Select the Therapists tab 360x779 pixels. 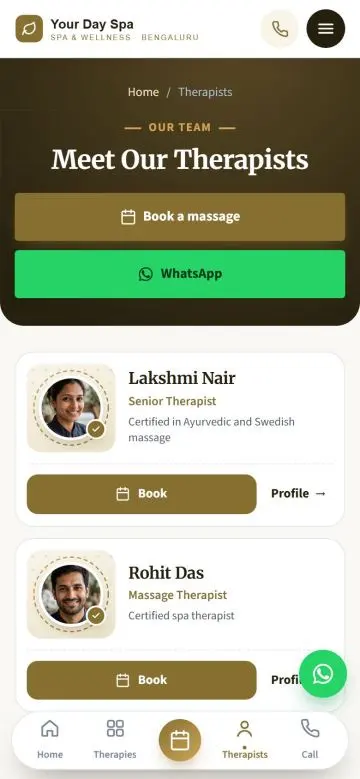(x=244, y=739)
